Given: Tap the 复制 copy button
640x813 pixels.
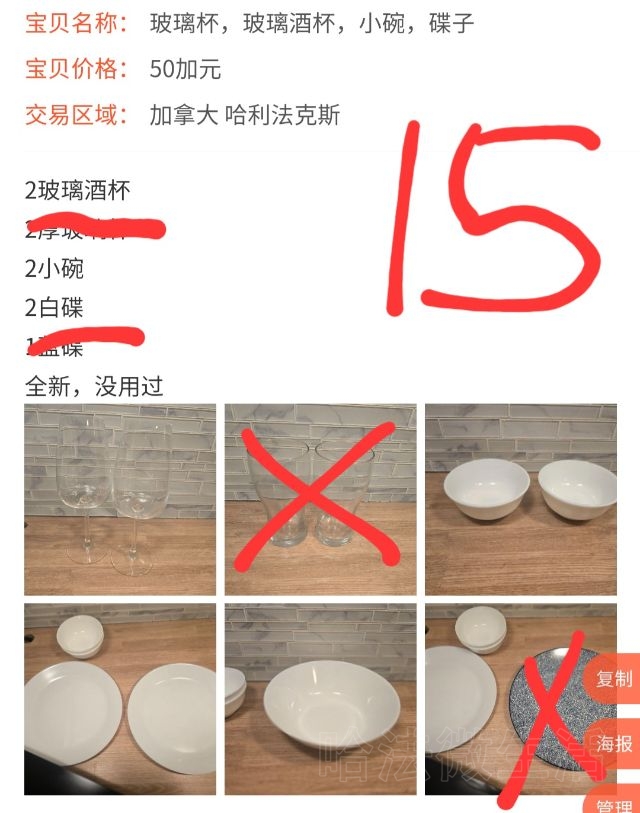Looking at the screenshot, I should click(x=614, y=679).
